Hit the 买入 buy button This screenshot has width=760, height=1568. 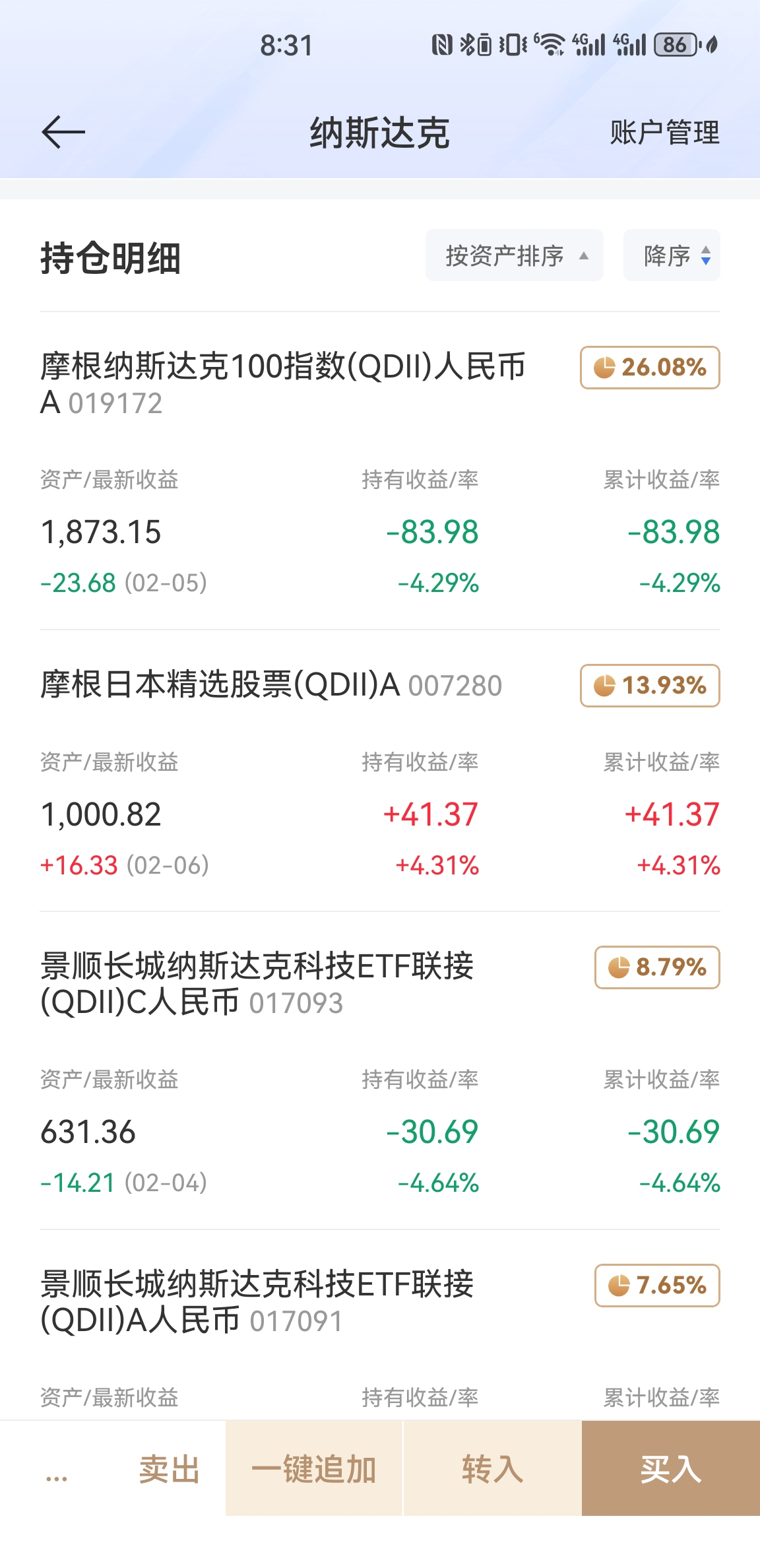tap(670, 1470)
